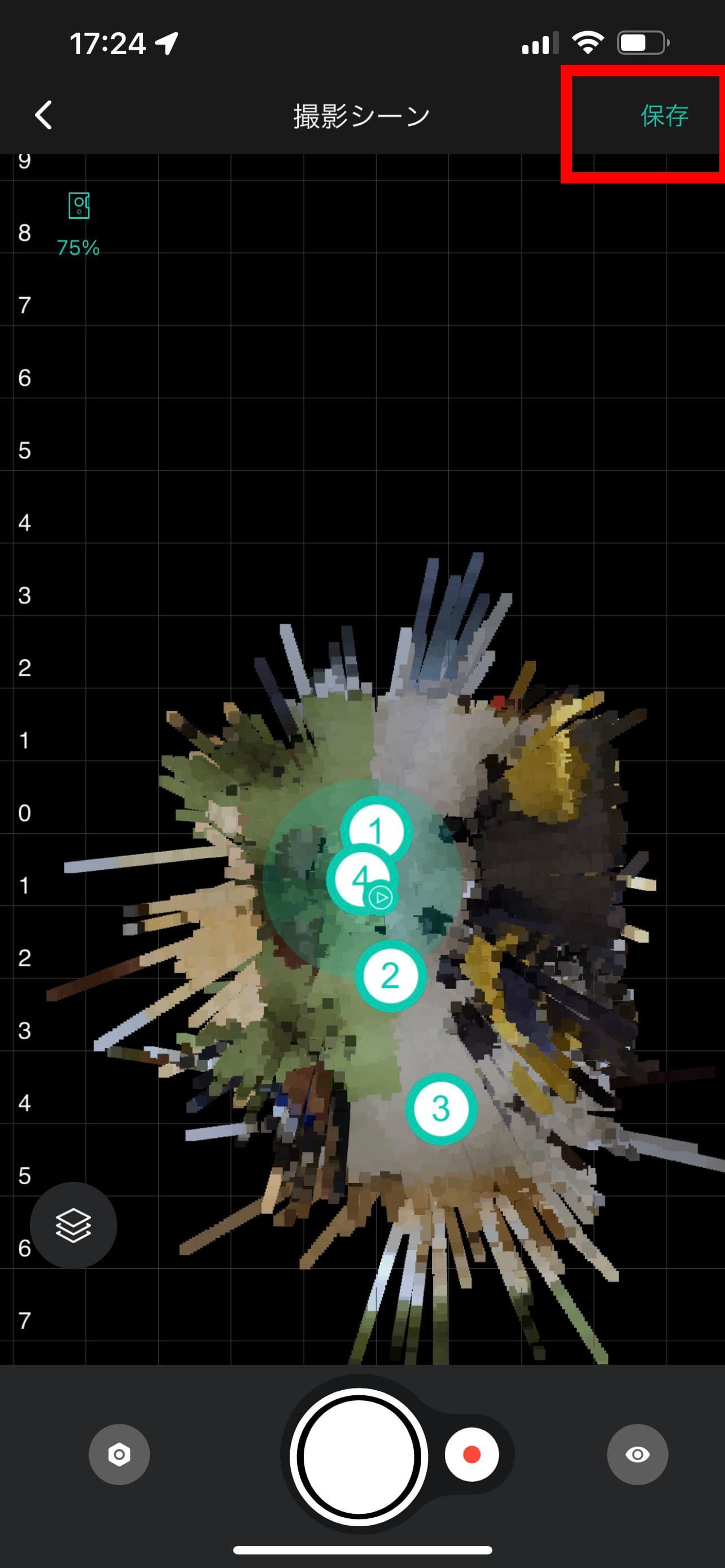Select scan point 2 on the map
This screenshot has width=725, height=1568.
pyautogui.click(x=390, y=976)
